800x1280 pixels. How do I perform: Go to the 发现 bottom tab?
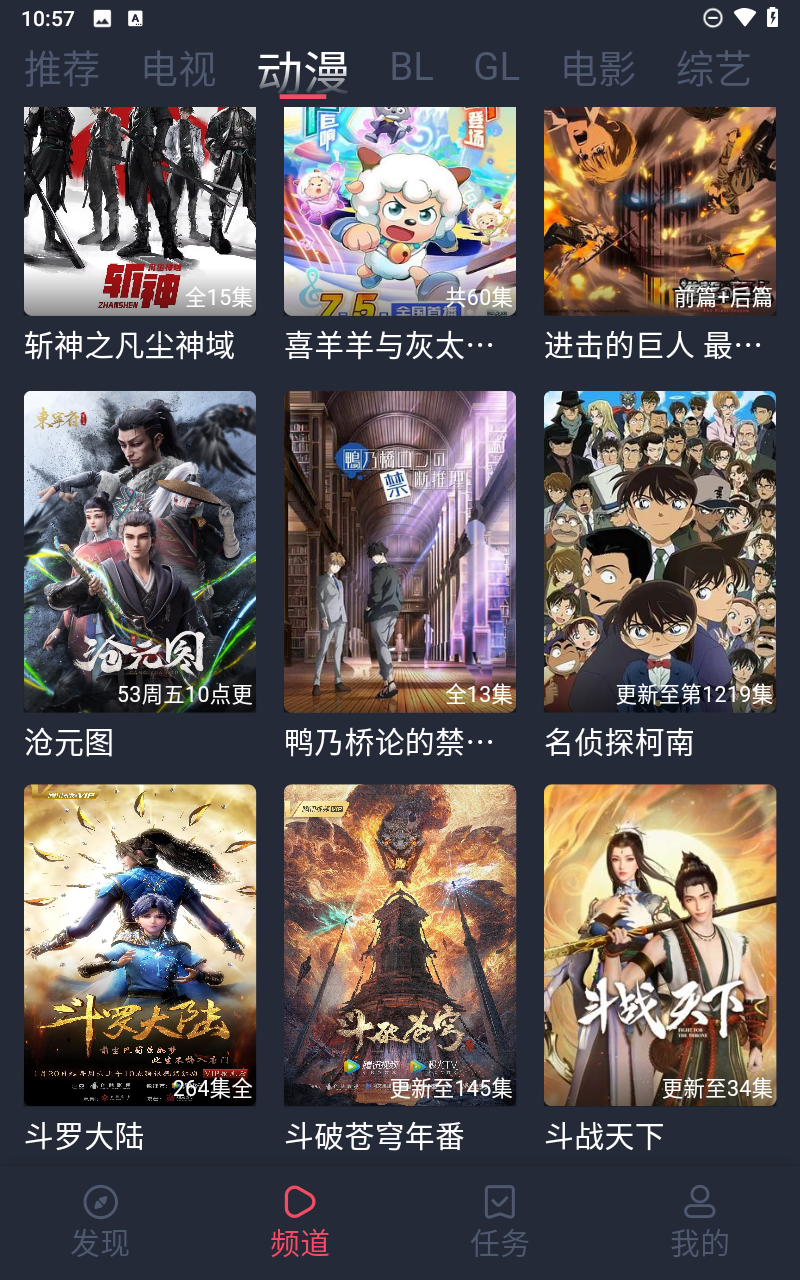[x=100, y=1222]
